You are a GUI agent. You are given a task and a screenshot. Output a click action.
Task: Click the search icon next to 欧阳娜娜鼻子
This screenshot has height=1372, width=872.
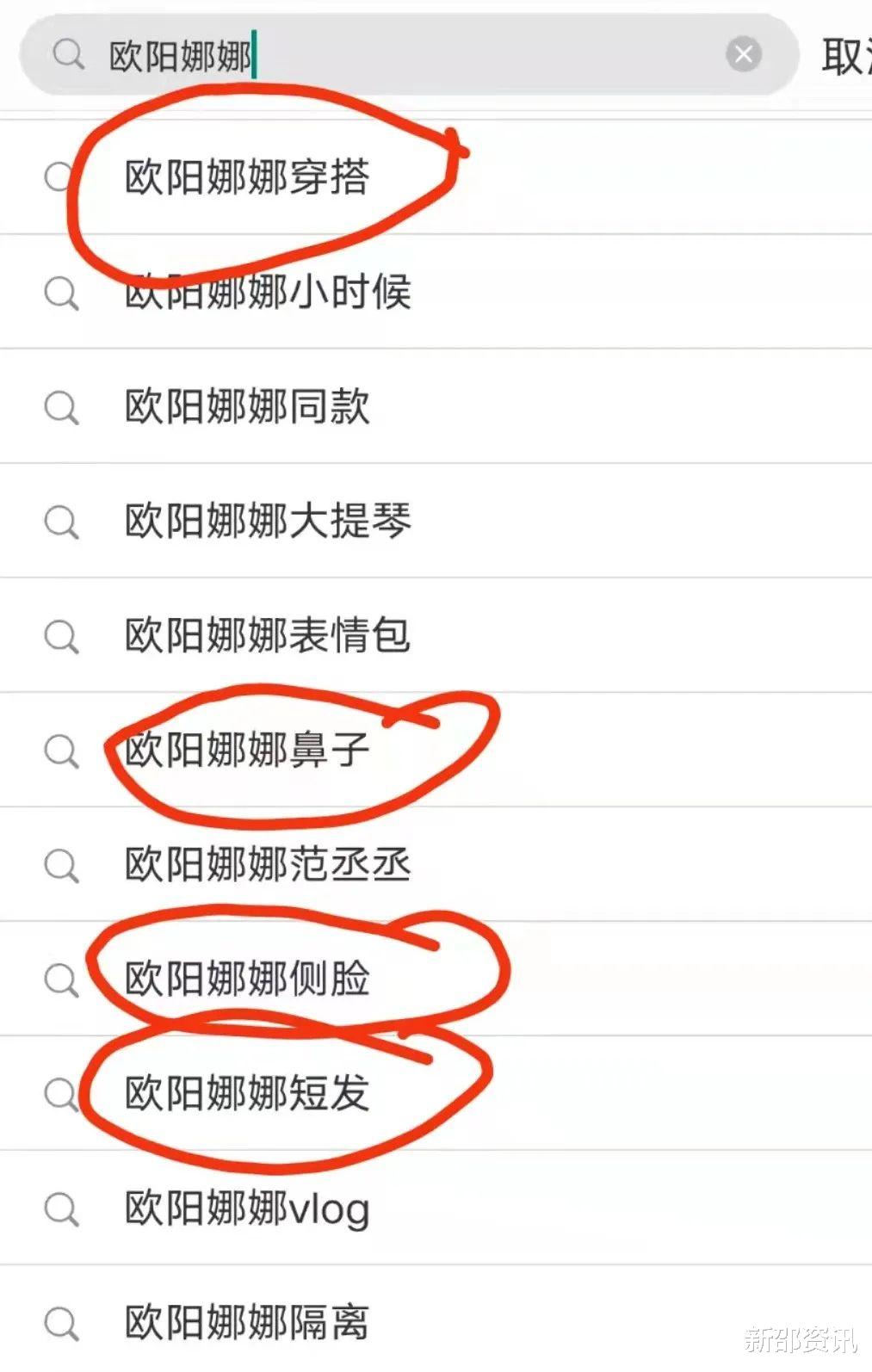(x=60, y=751)
